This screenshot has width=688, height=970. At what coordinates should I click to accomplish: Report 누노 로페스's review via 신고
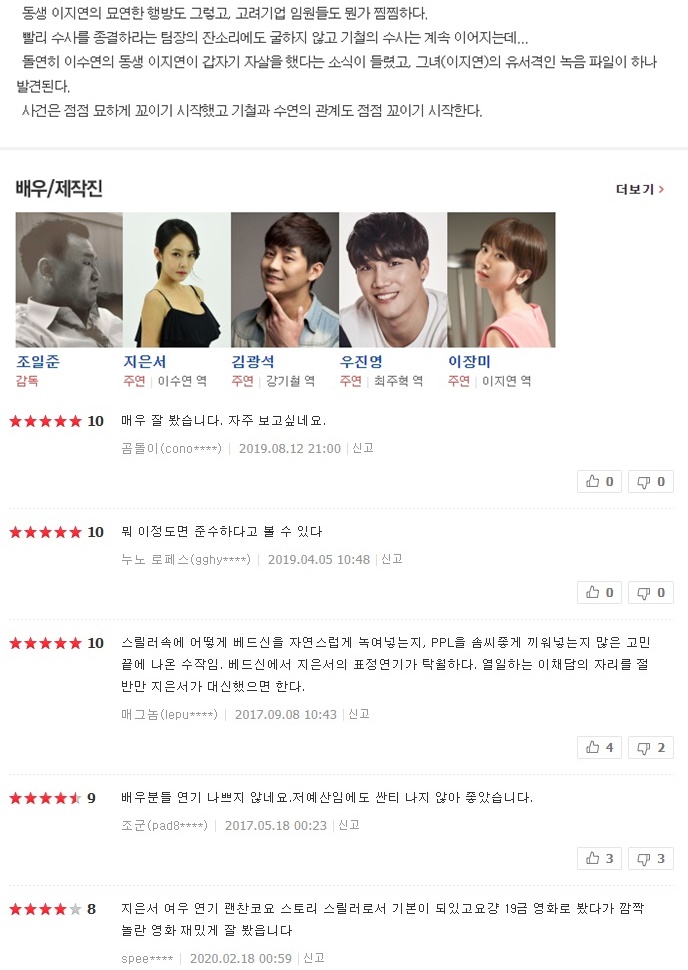tap(392, 560)
